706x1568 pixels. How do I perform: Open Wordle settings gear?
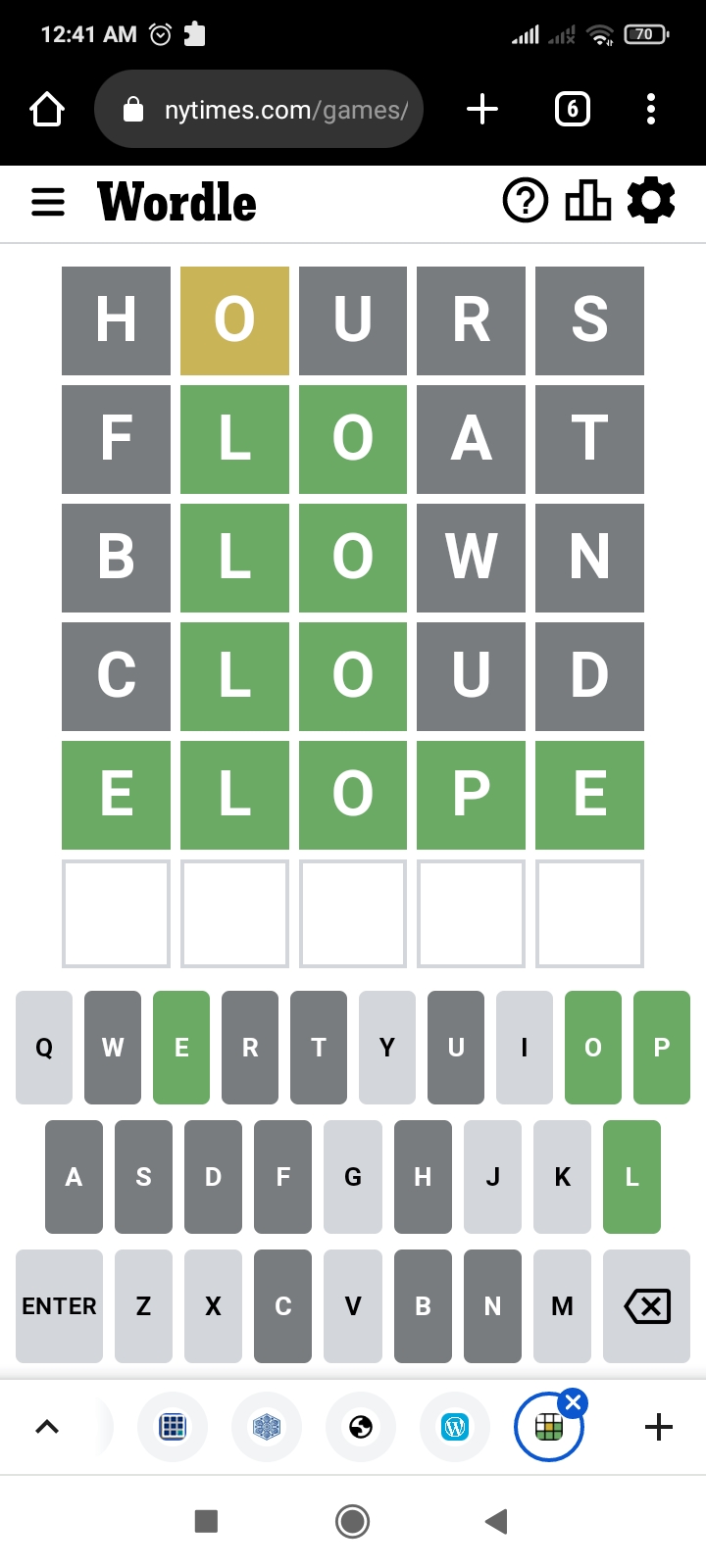(x=651, y=201)
